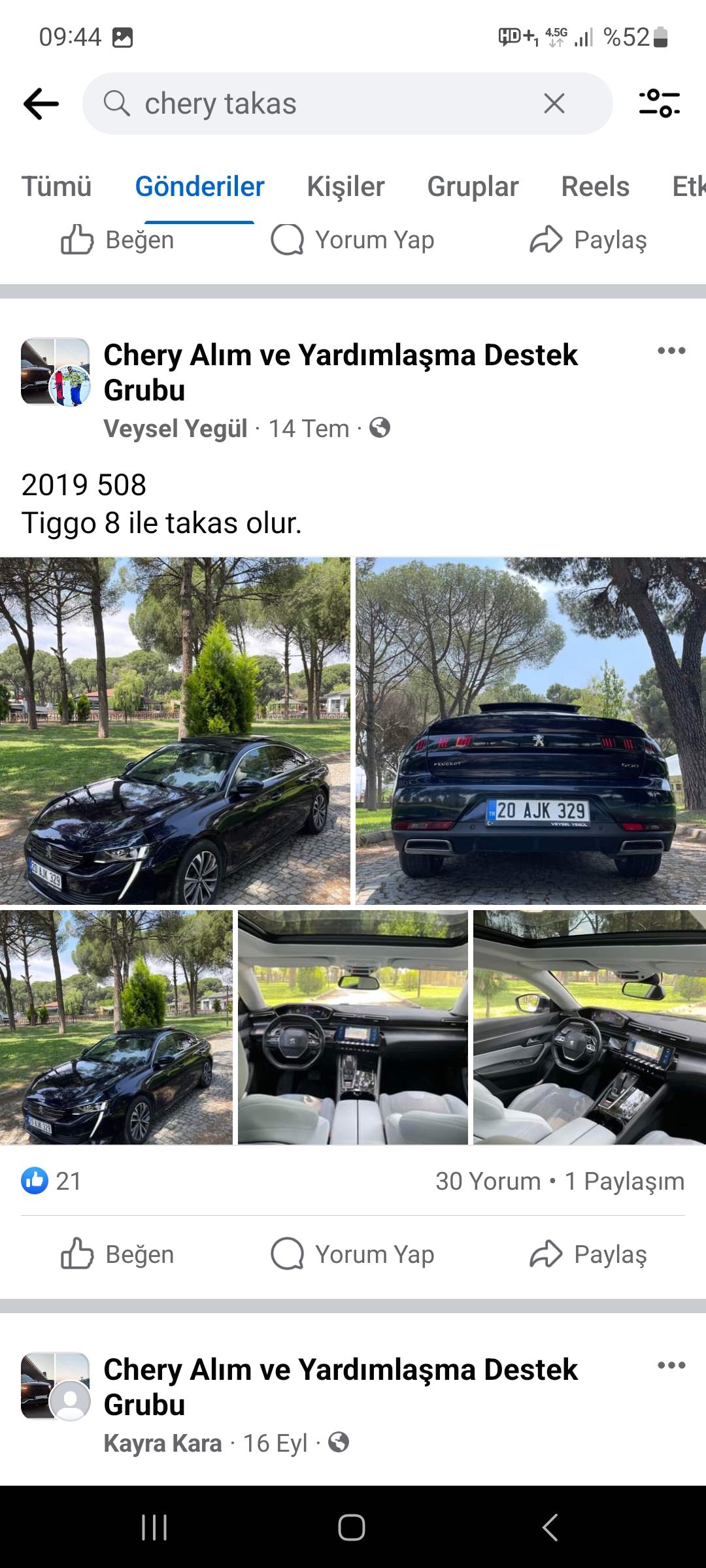The width and height of the screenshot is (706, 1568).
Task: Comment on the 2019 508 post via Yorum Yap
Action: (x=353, y=1254)
